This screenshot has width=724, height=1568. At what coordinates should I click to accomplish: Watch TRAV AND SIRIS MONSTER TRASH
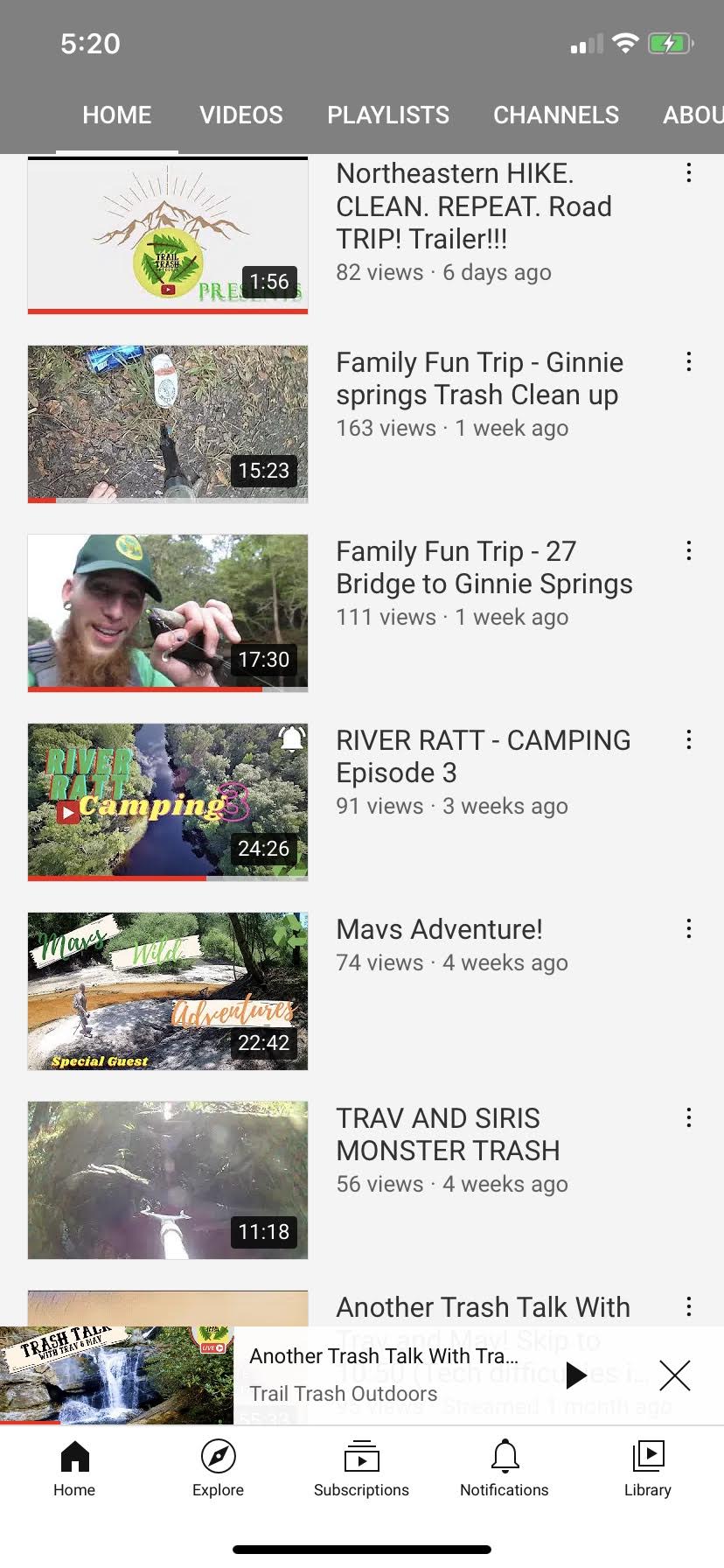[x=168, y=1179]
